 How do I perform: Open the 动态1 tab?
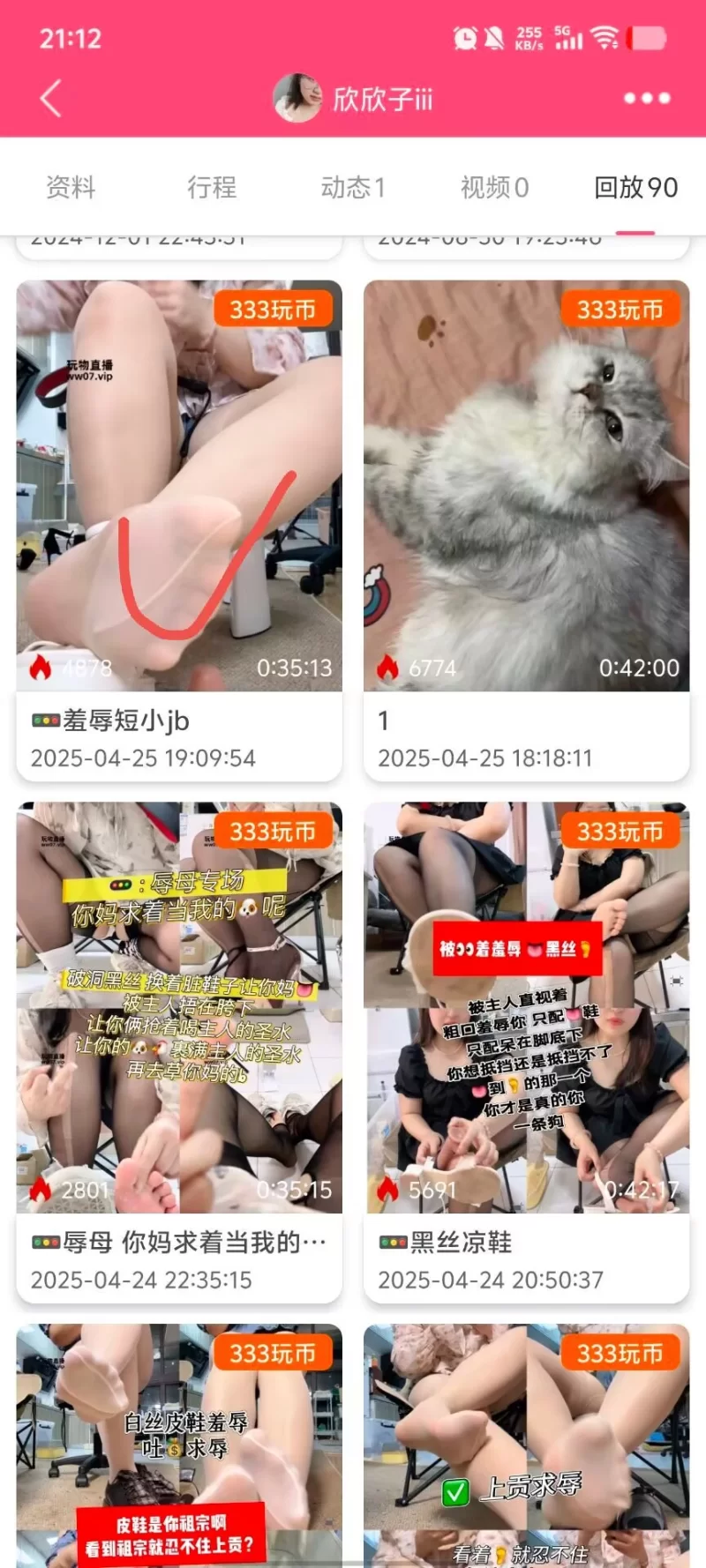(x=352, y=187)
